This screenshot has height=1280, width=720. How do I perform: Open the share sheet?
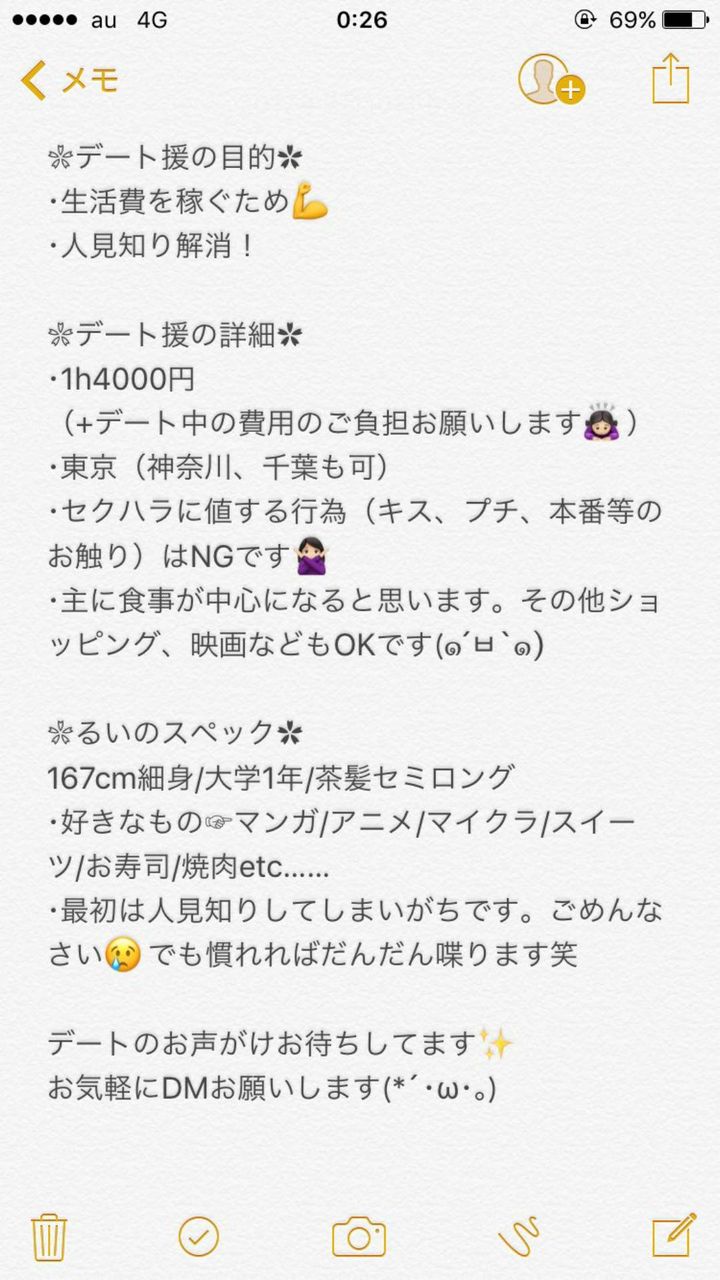[x=671, y=78]
